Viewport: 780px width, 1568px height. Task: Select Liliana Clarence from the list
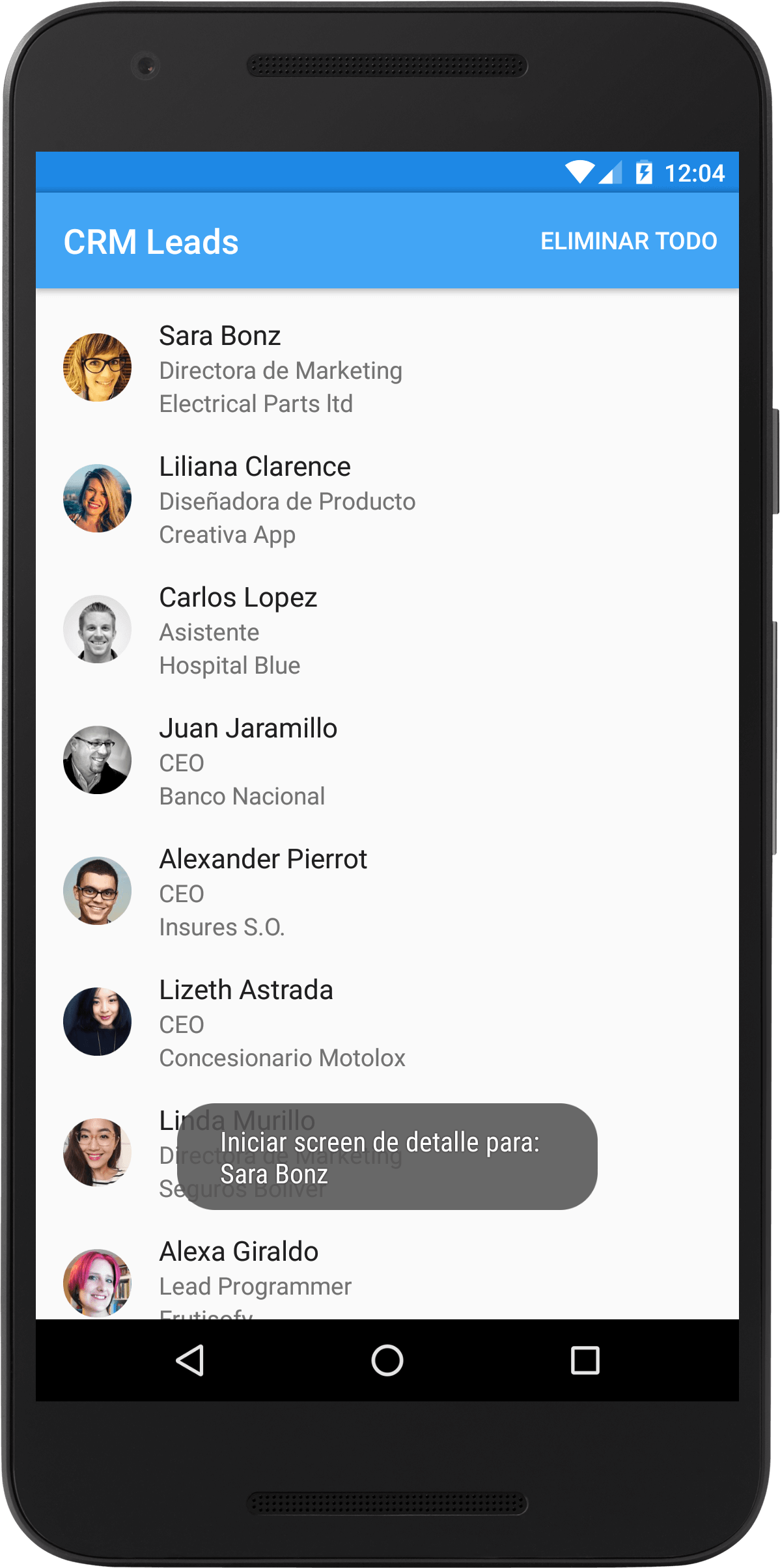(x=387, y=499)
